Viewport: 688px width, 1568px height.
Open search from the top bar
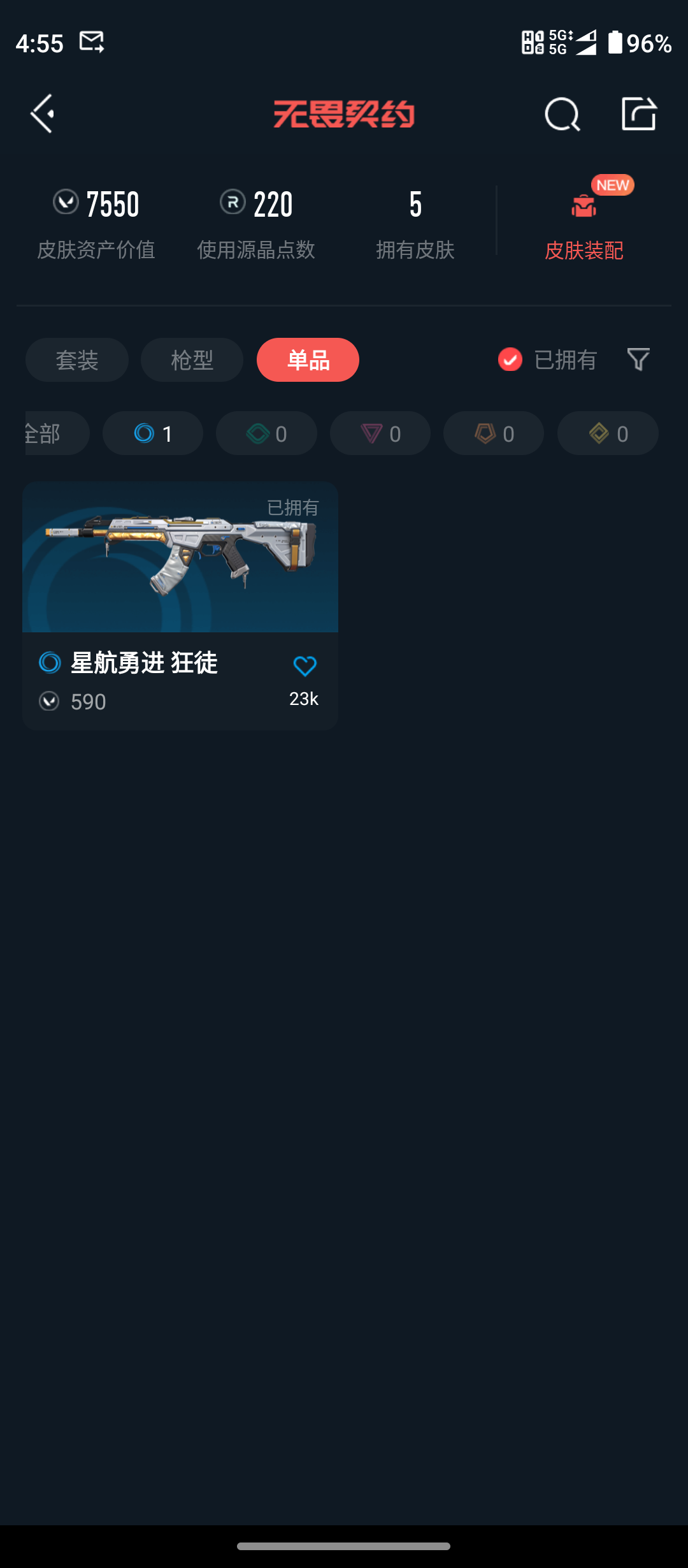(563, 115)
